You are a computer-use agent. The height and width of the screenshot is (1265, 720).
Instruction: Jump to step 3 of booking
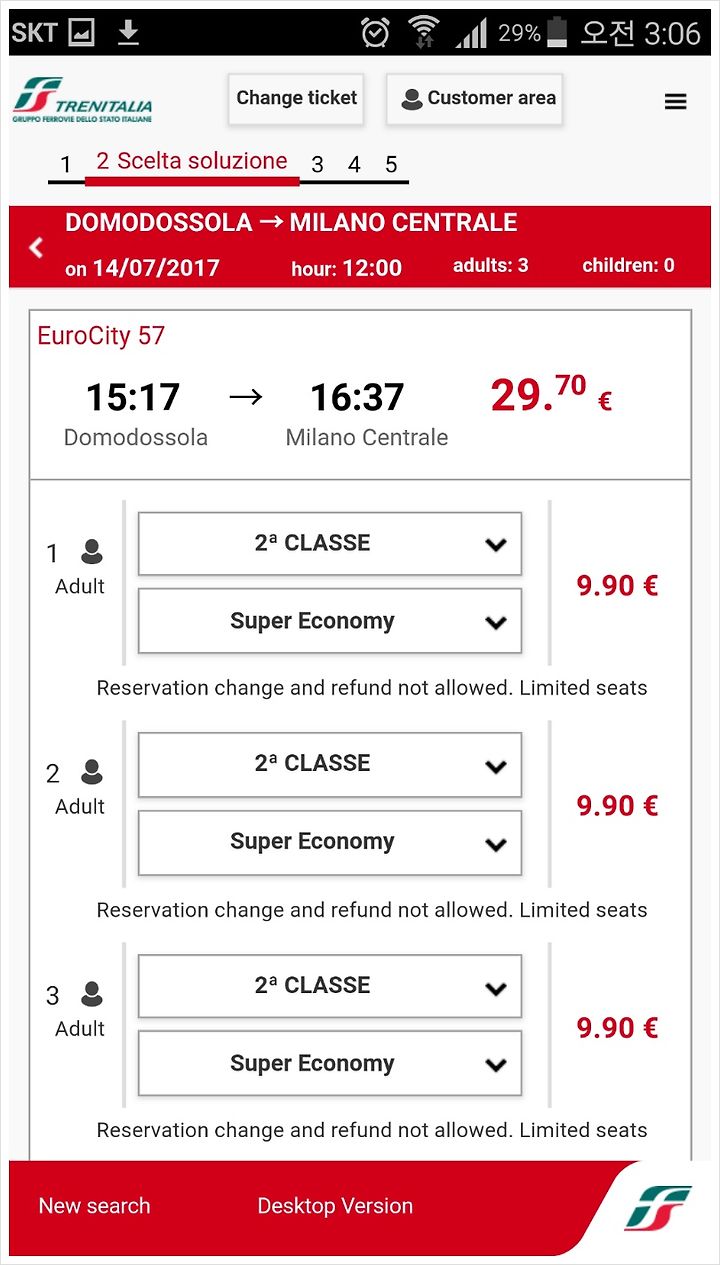point(317,165)
